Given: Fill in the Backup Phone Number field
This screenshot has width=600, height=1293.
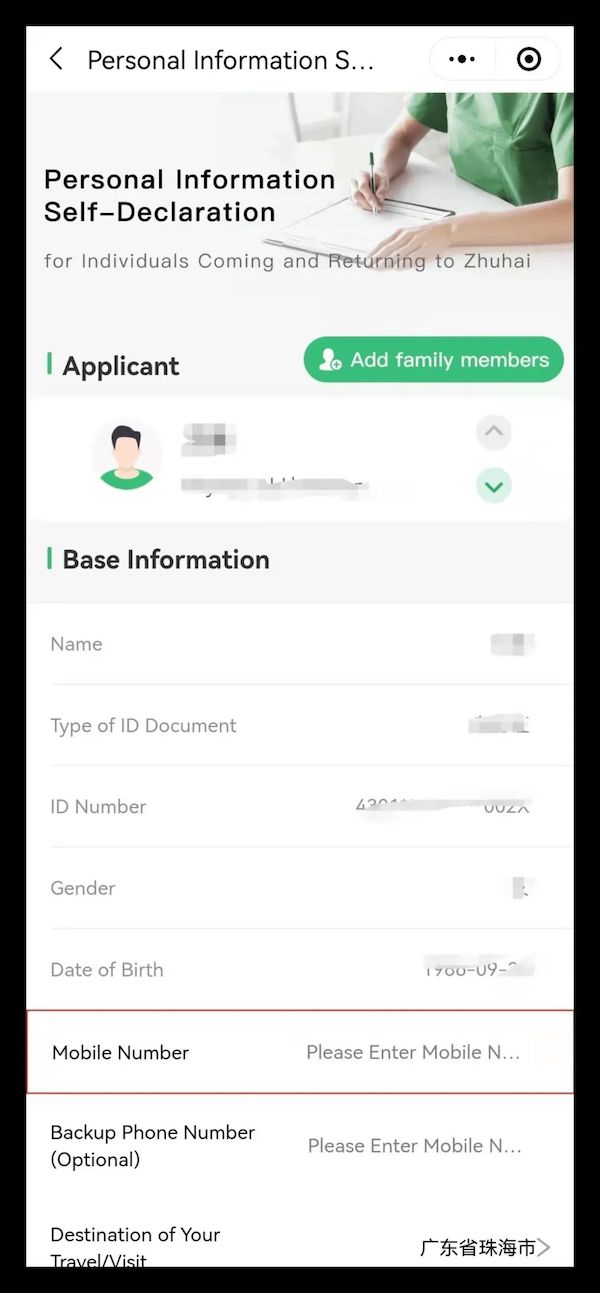Looking at the screenshot, I should click(414, 1146).
